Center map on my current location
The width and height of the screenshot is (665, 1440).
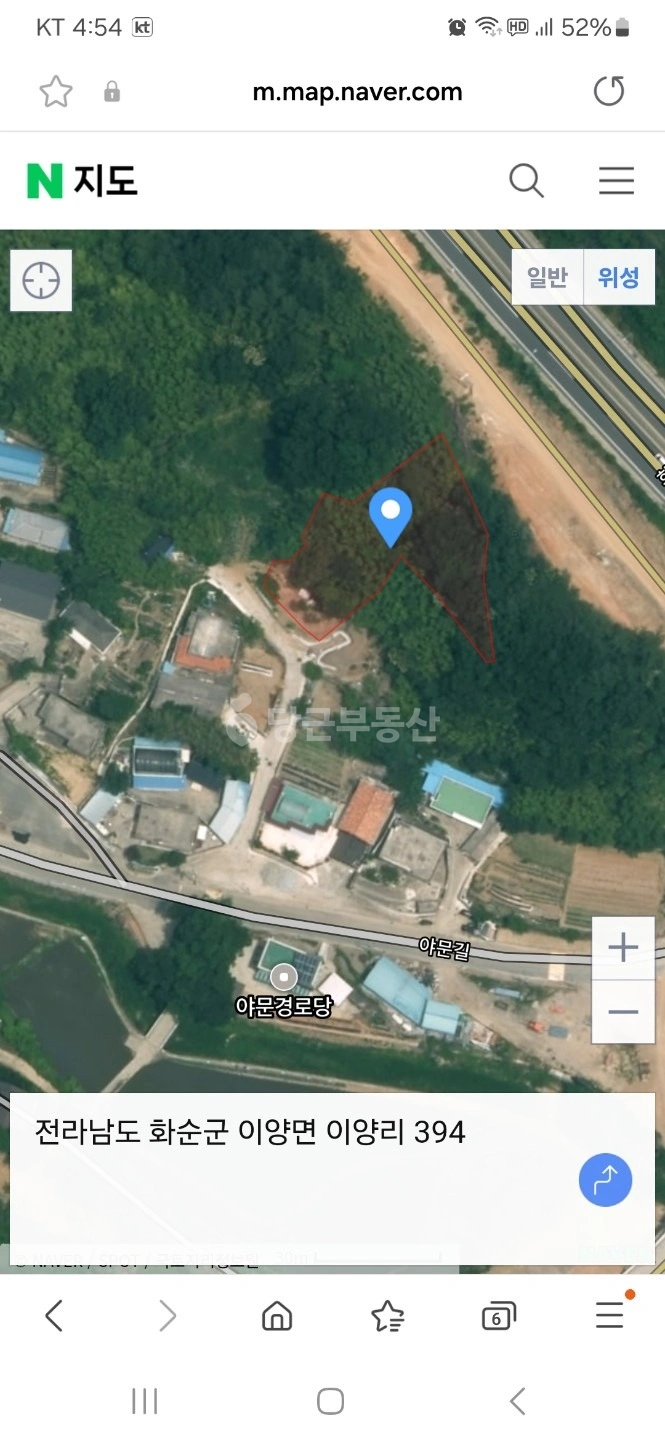41,281
